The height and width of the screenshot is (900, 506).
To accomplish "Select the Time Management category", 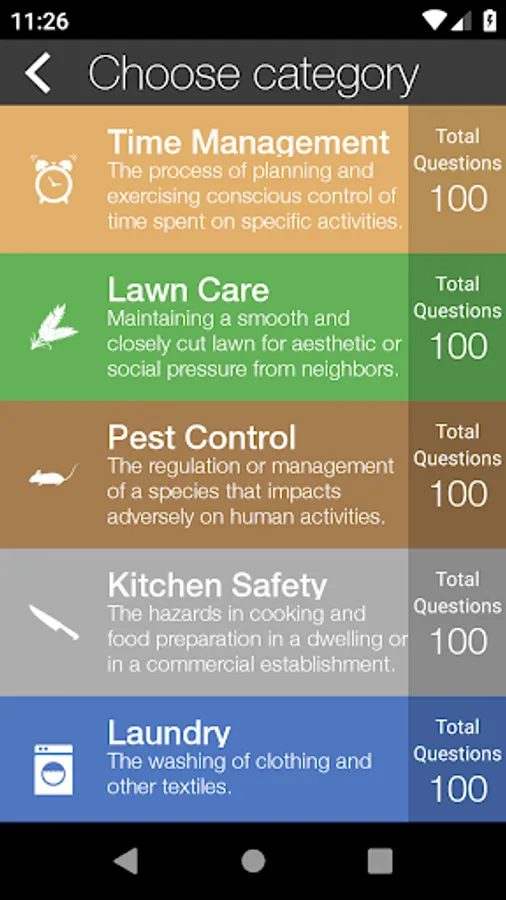I will 253,179.
